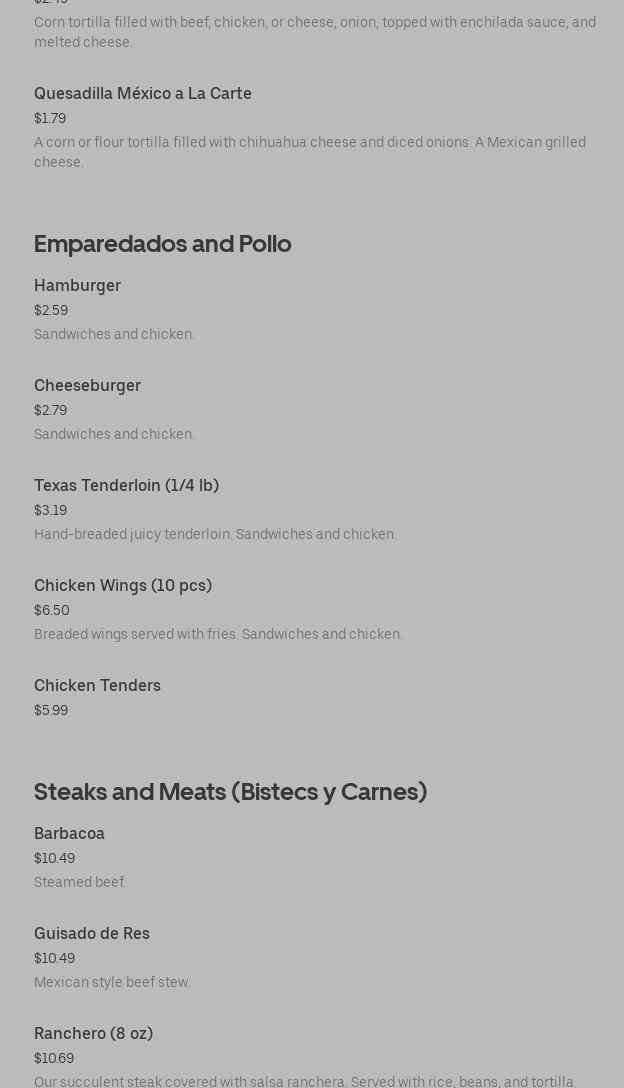Choose Texas Tenderloin (1/4 lb)

pyautogui.click(x=126, y=486)
